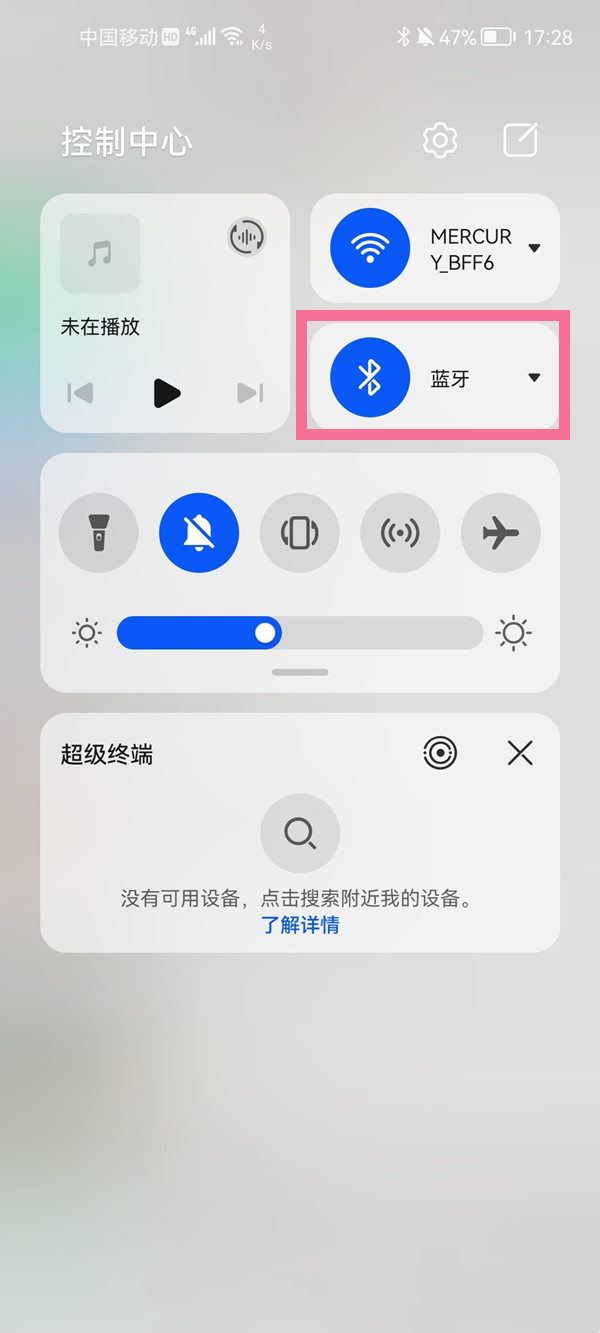Switch the audio output device
The width and height of the screenshot is (600, 1333).
click(246, 237)
